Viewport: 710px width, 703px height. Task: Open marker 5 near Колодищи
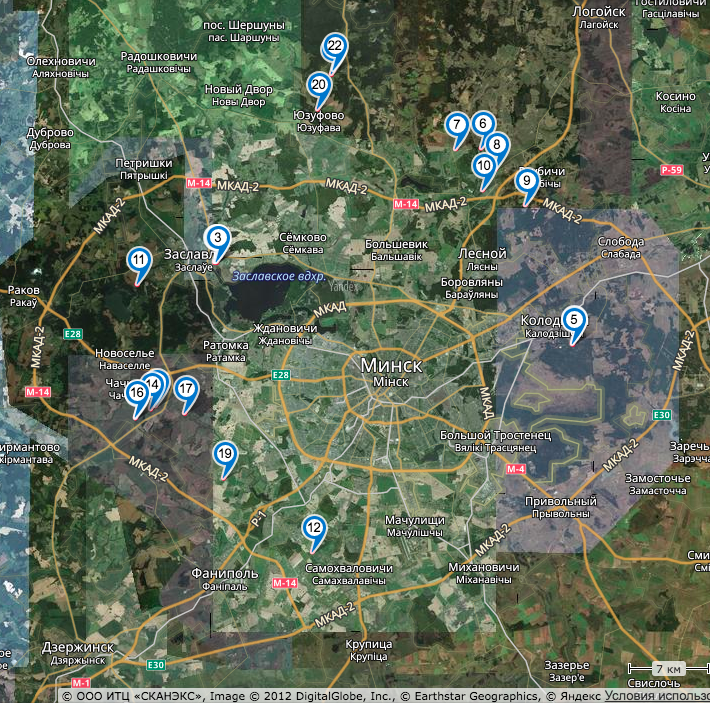click(574, 319)
